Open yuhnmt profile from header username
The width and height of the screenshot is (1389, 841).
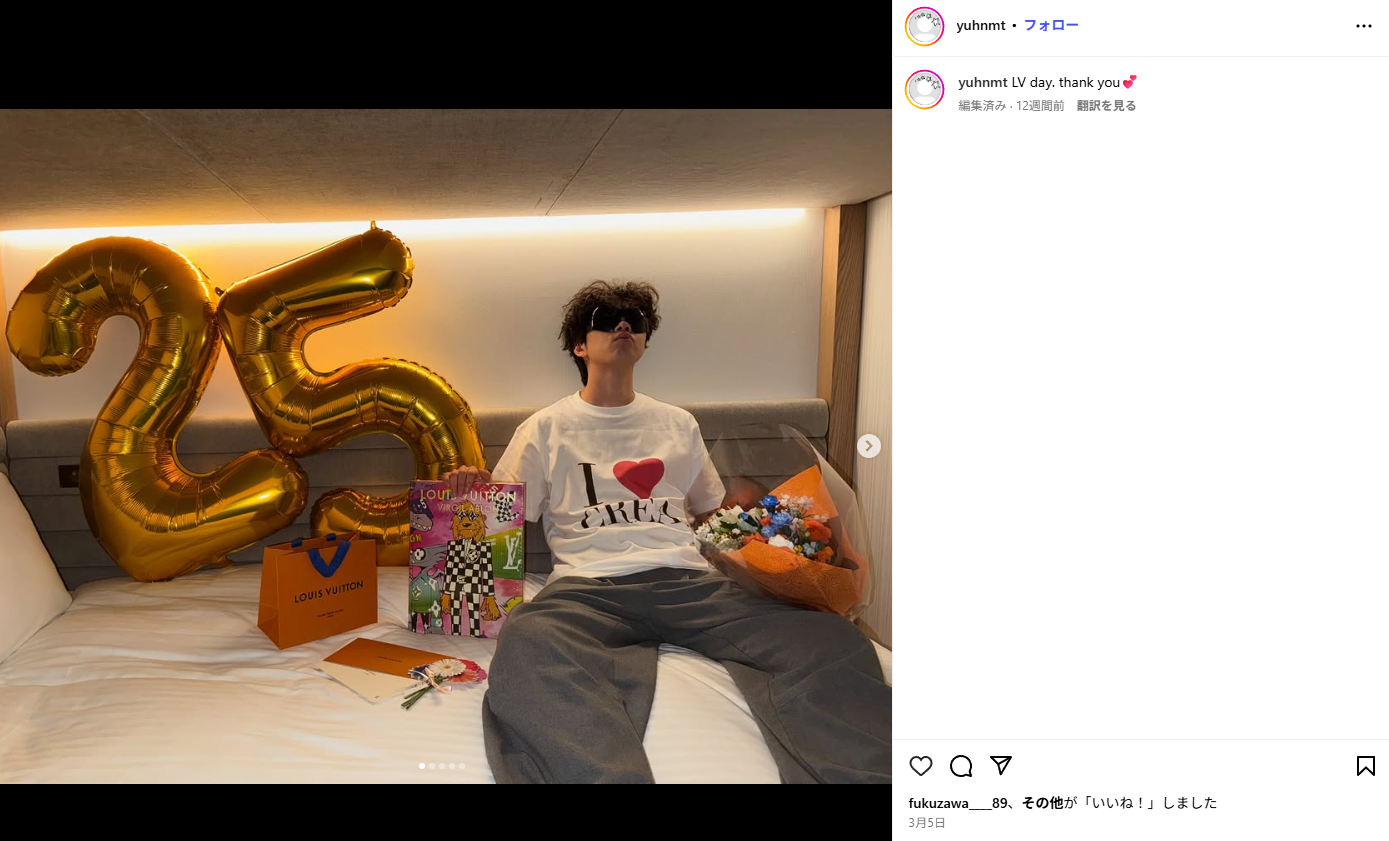tap(980, 26)
